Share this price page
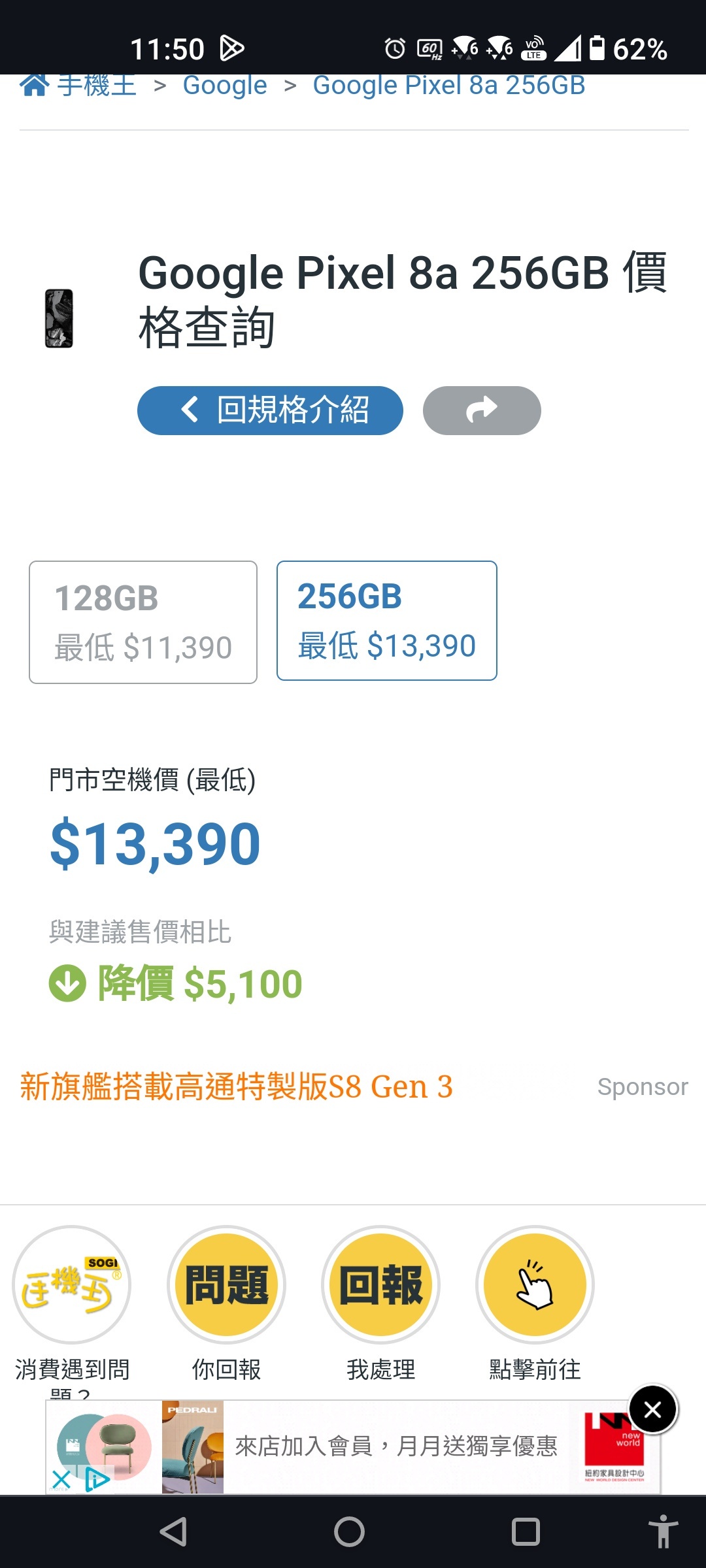Screen dimensions: 706x1568 tap(482, 410)
